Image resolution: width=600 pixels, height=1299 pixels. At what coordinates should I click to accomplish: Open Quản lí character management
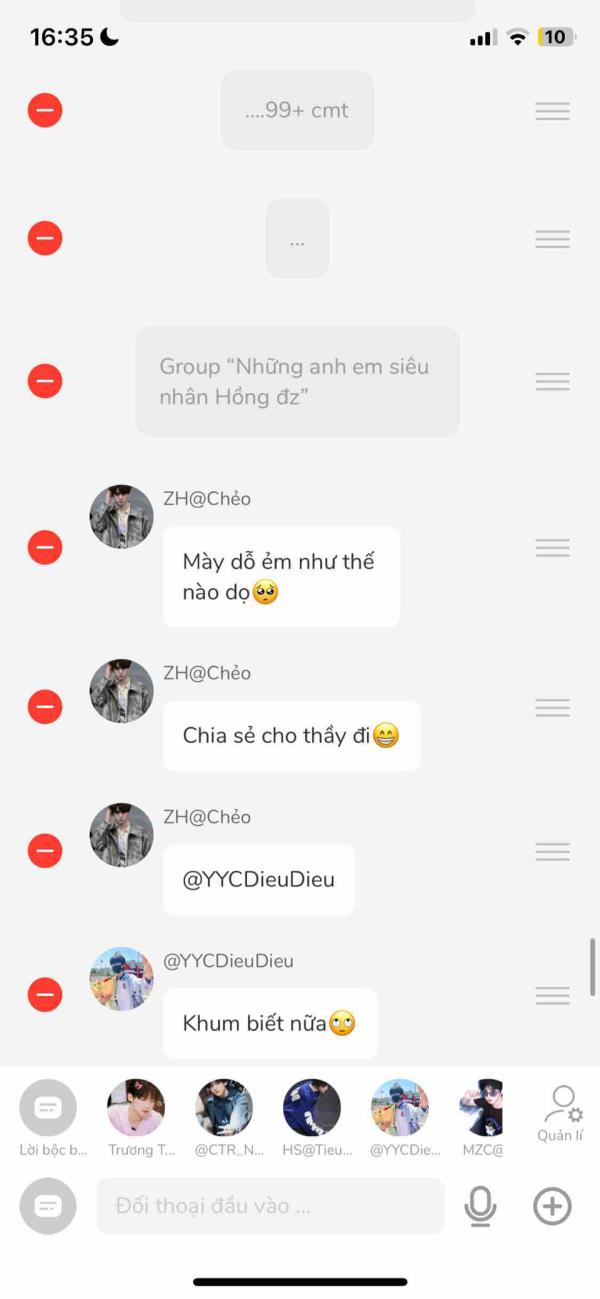[x=561, y=1114]
